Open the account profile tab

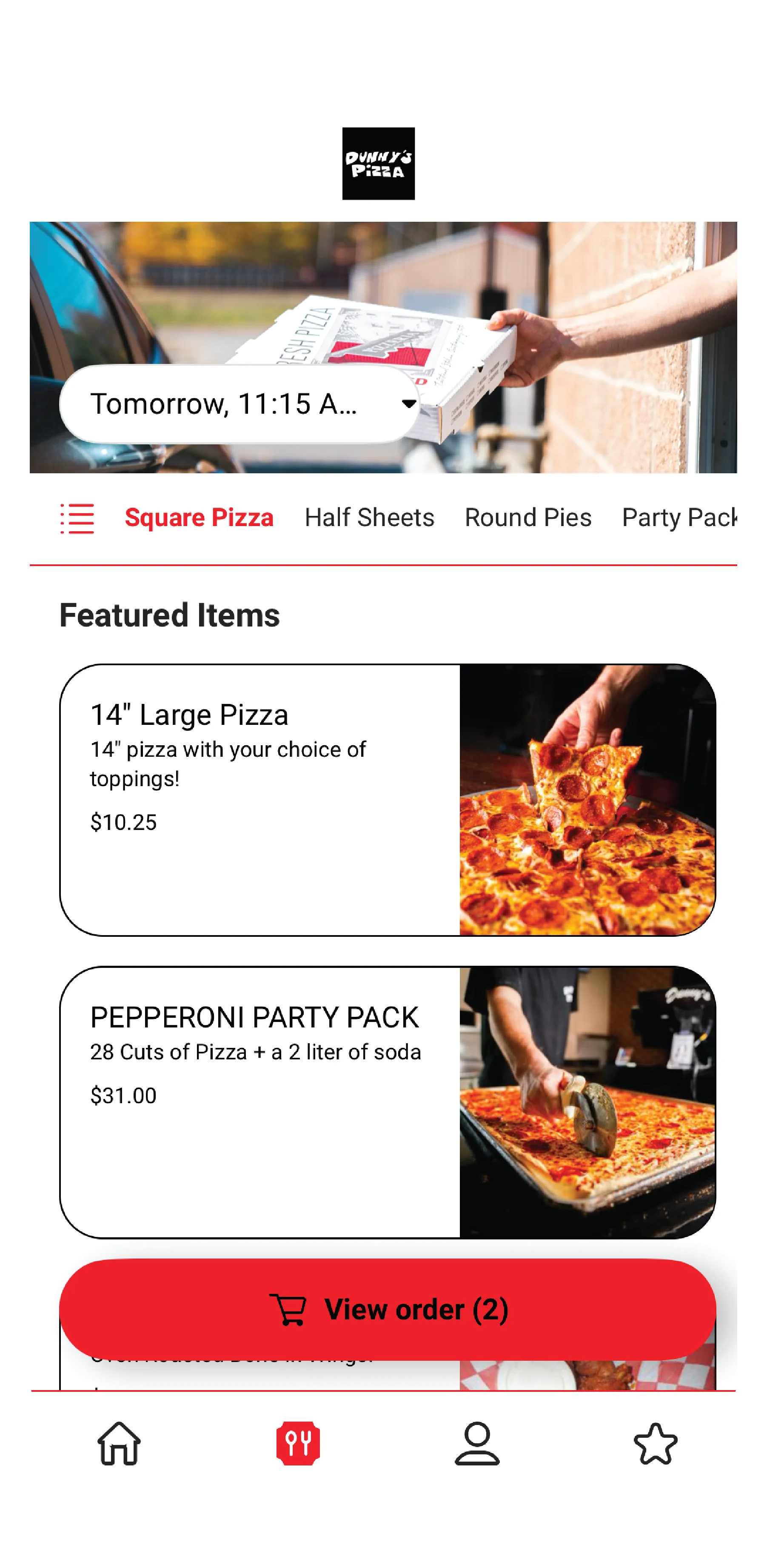477,1443
